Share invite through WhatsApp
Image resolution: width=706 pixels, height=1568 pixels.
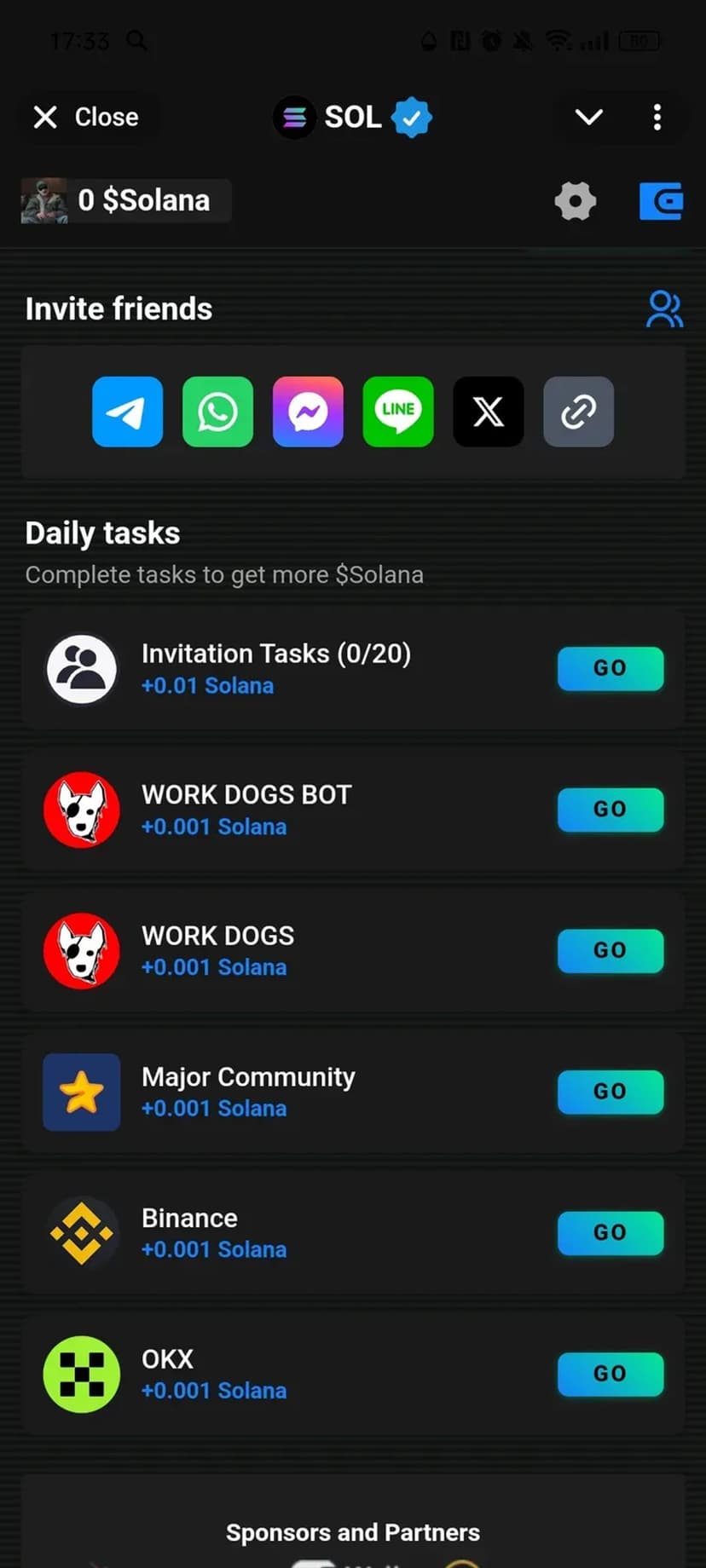(217, 412)
